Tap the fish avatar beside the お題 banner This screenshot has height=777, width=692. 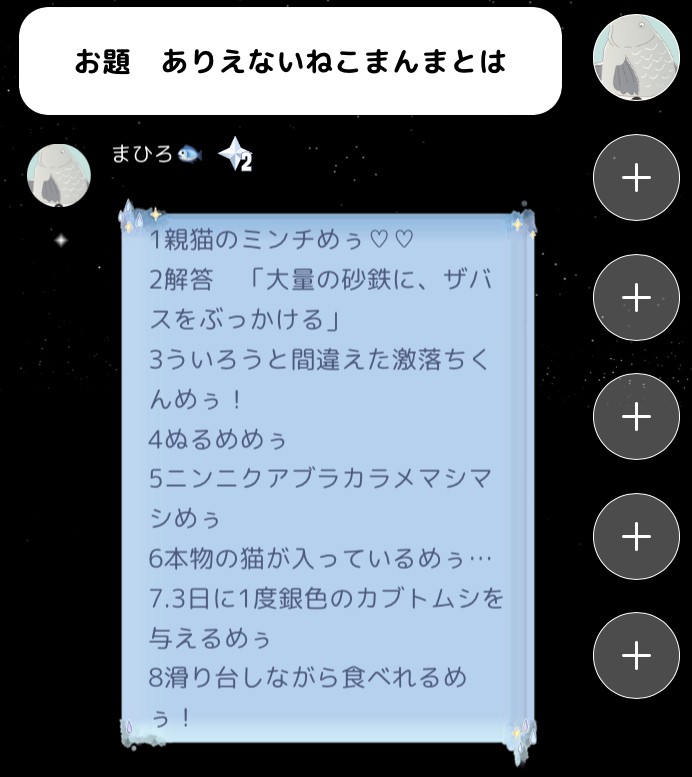tap(636, 58)
